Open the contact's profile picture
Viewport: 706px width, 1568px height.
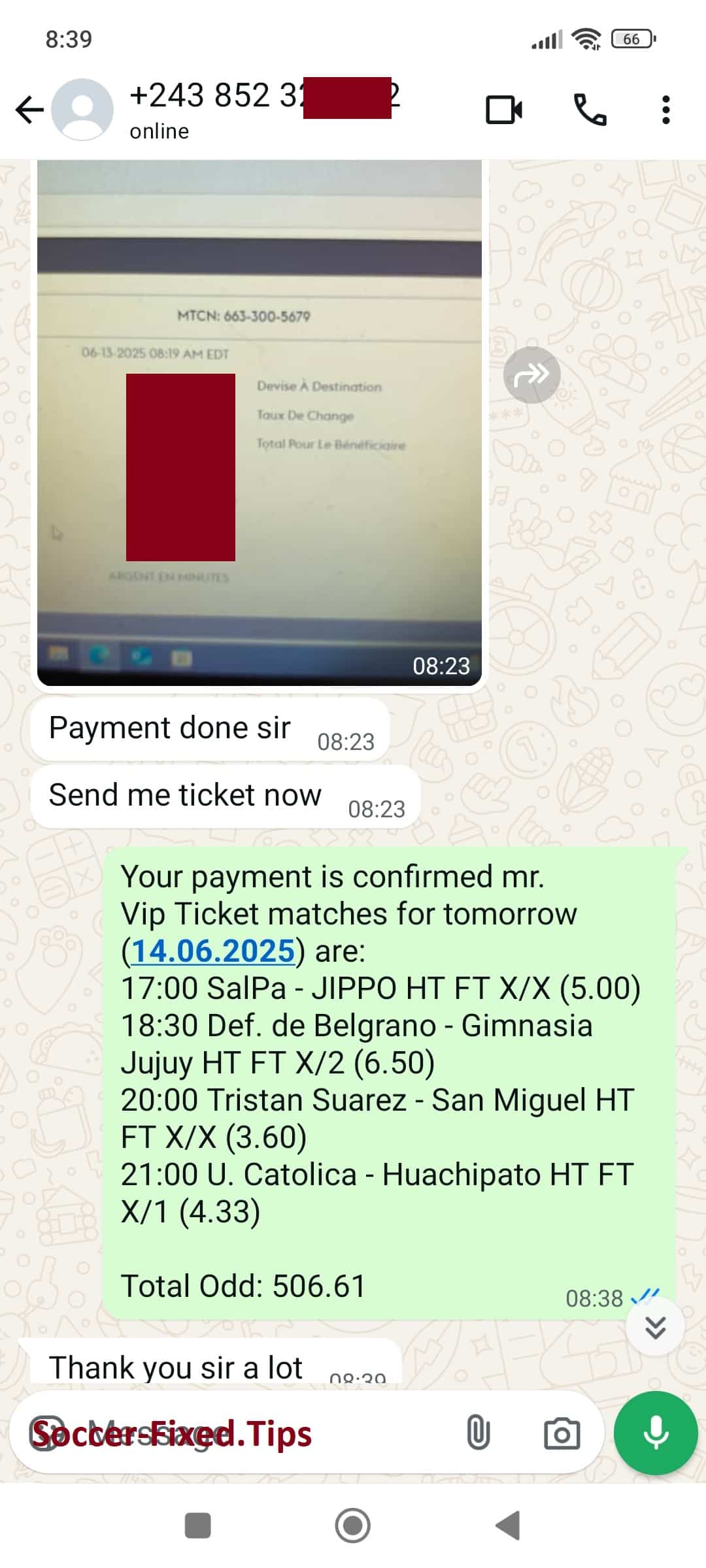coord(82,110)
